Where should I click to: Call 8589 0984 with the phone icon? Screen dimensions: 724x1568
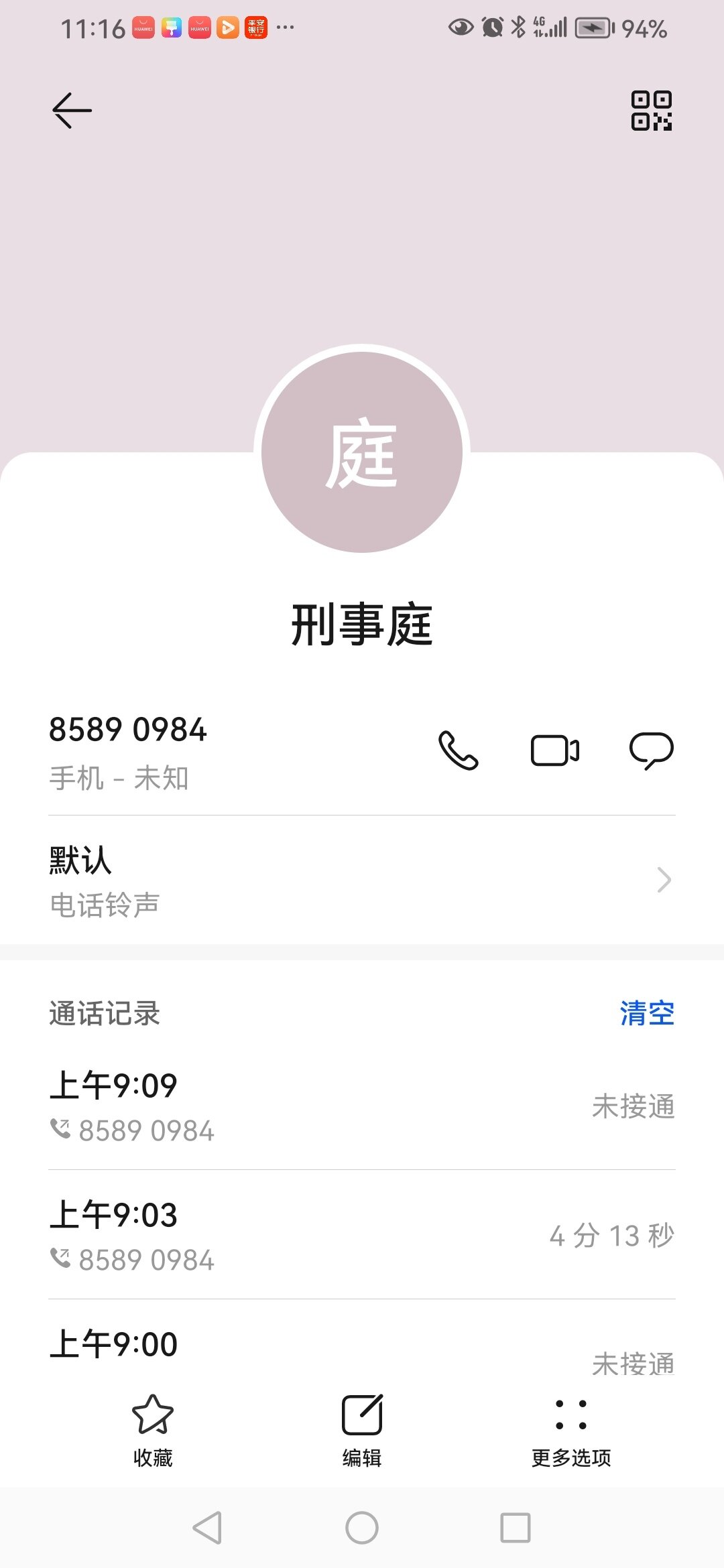pos(459,750)
